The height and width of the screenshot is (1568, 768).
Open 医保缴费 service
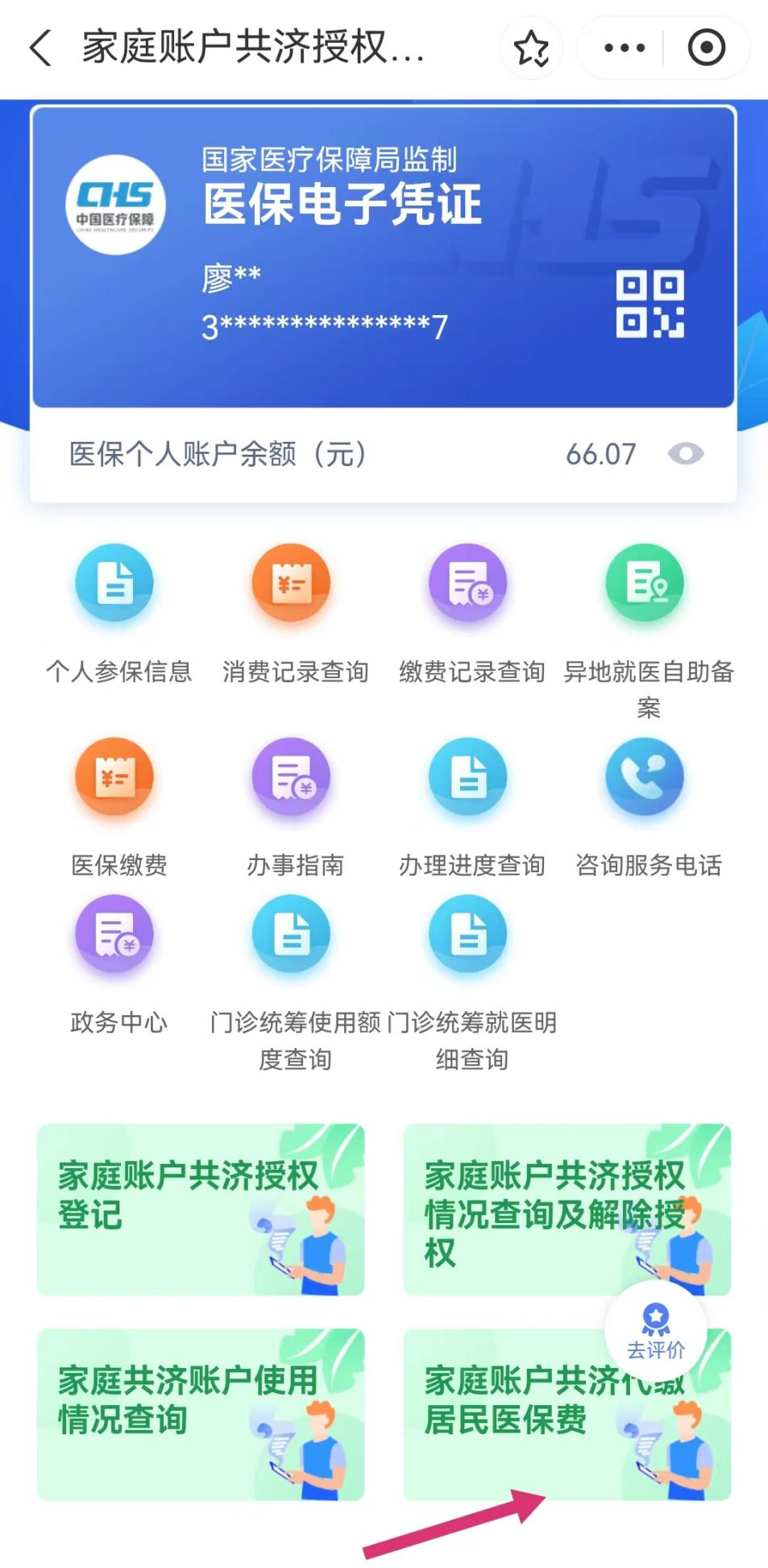(x=115, y=806)
